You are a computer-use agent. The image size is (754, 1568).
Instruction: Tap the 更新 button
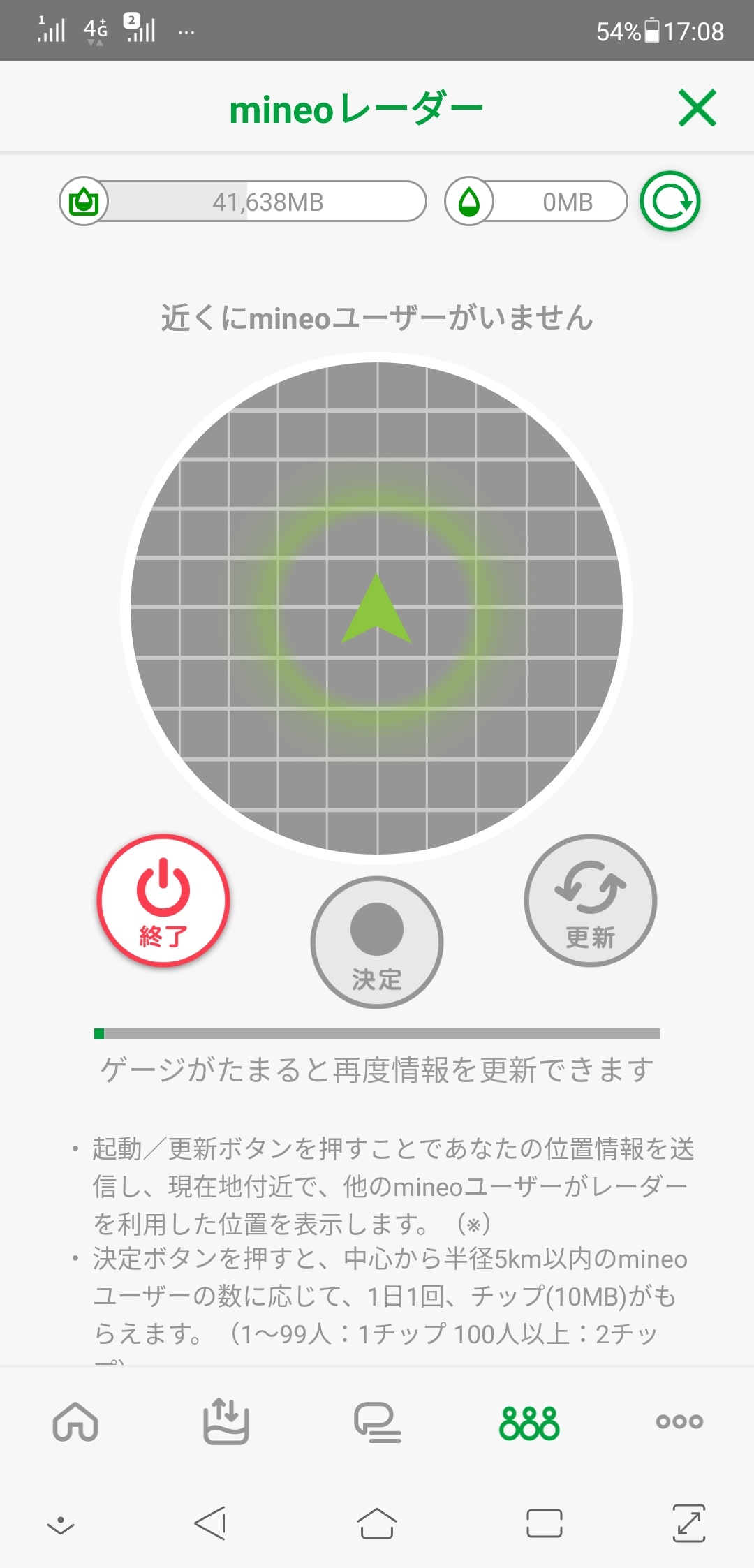coord(591,900)
